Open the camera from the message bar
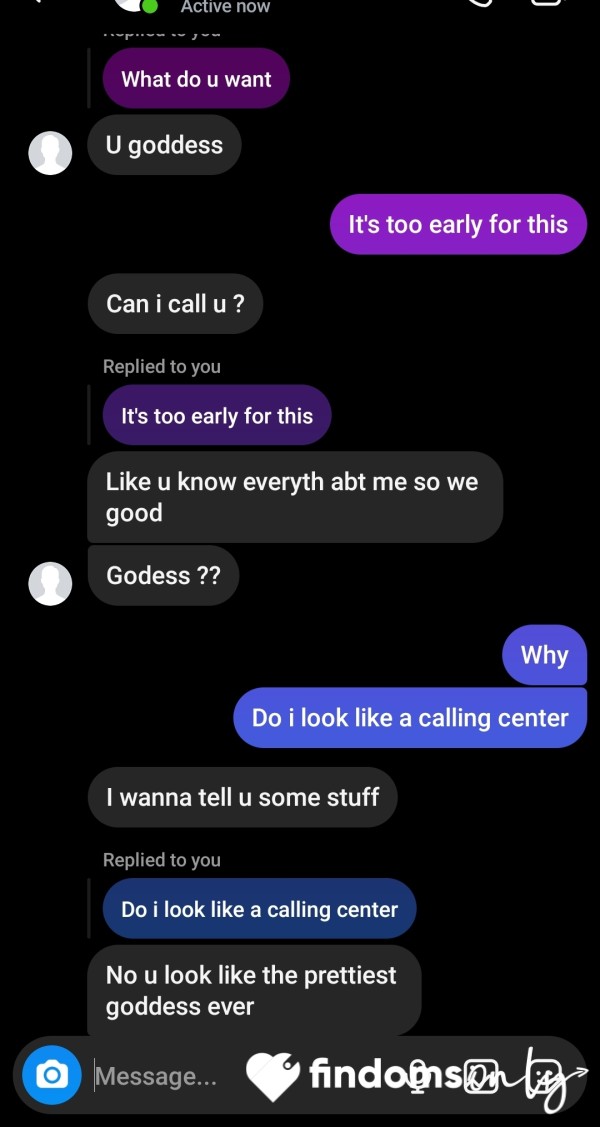Image resolution: width=600 pixels, height=1127 pixels. [x=51, y=1075]
